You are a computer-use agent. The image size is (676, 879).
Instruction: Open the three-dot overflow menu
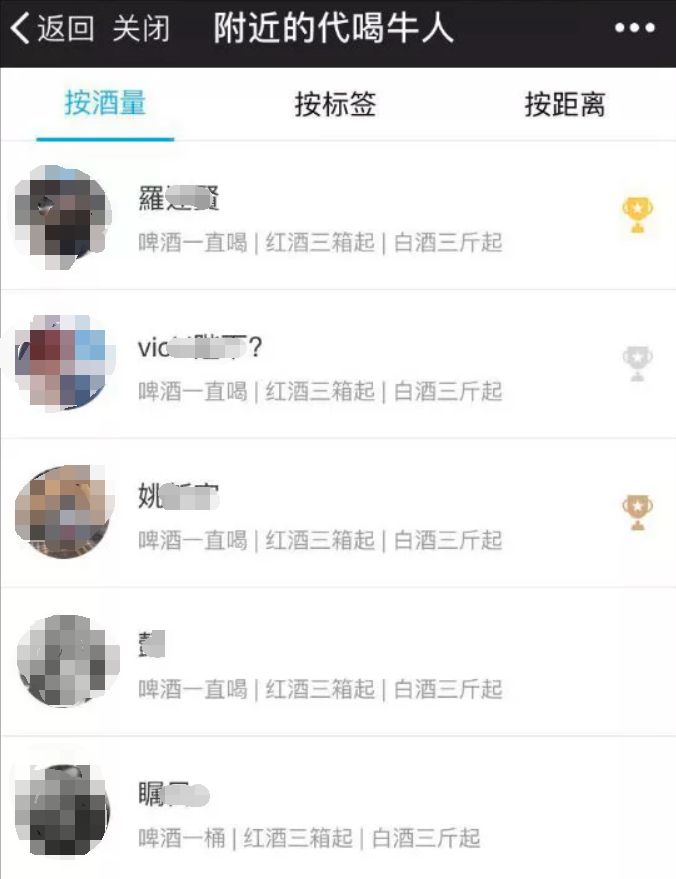(634, 29)
